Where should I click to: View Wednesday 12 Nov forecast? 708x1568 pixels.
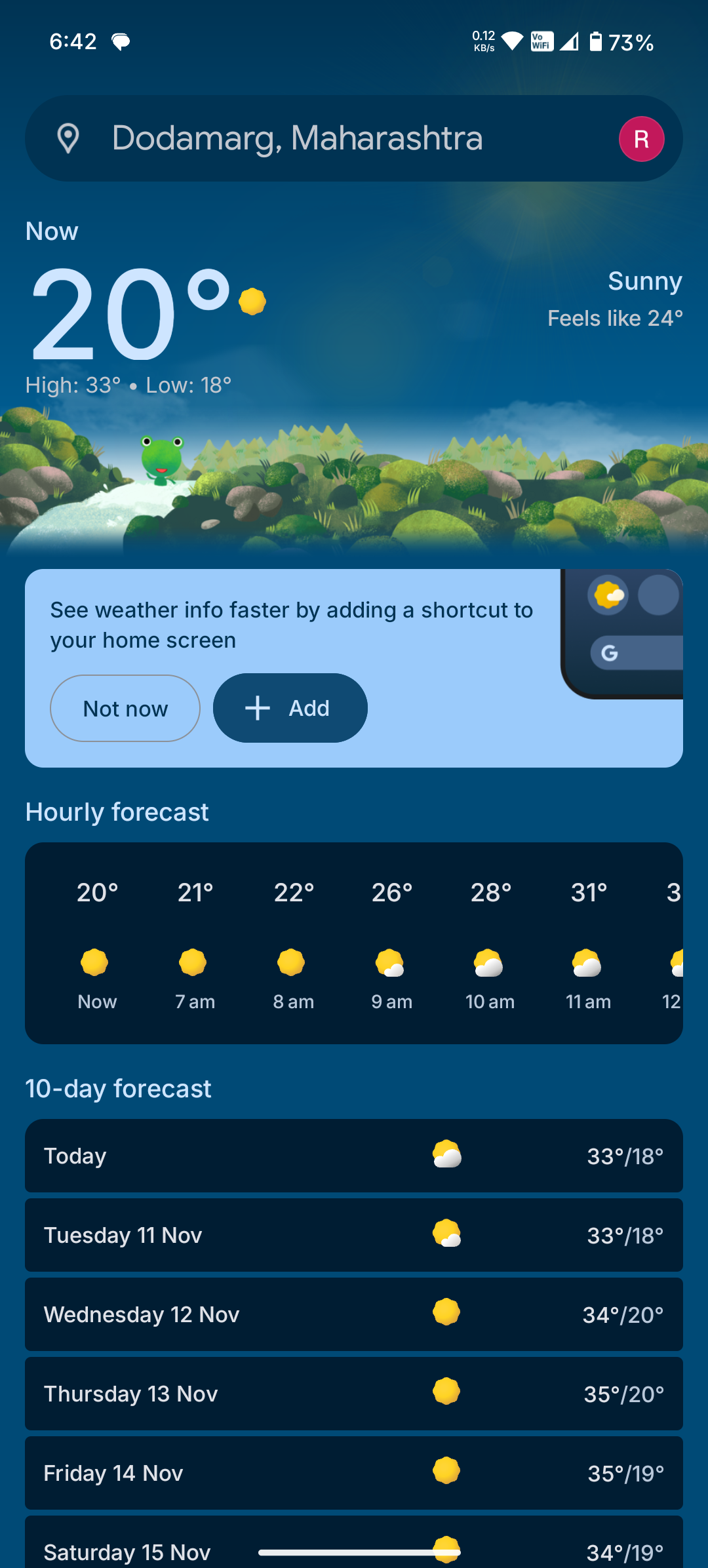click(354, 1314)
